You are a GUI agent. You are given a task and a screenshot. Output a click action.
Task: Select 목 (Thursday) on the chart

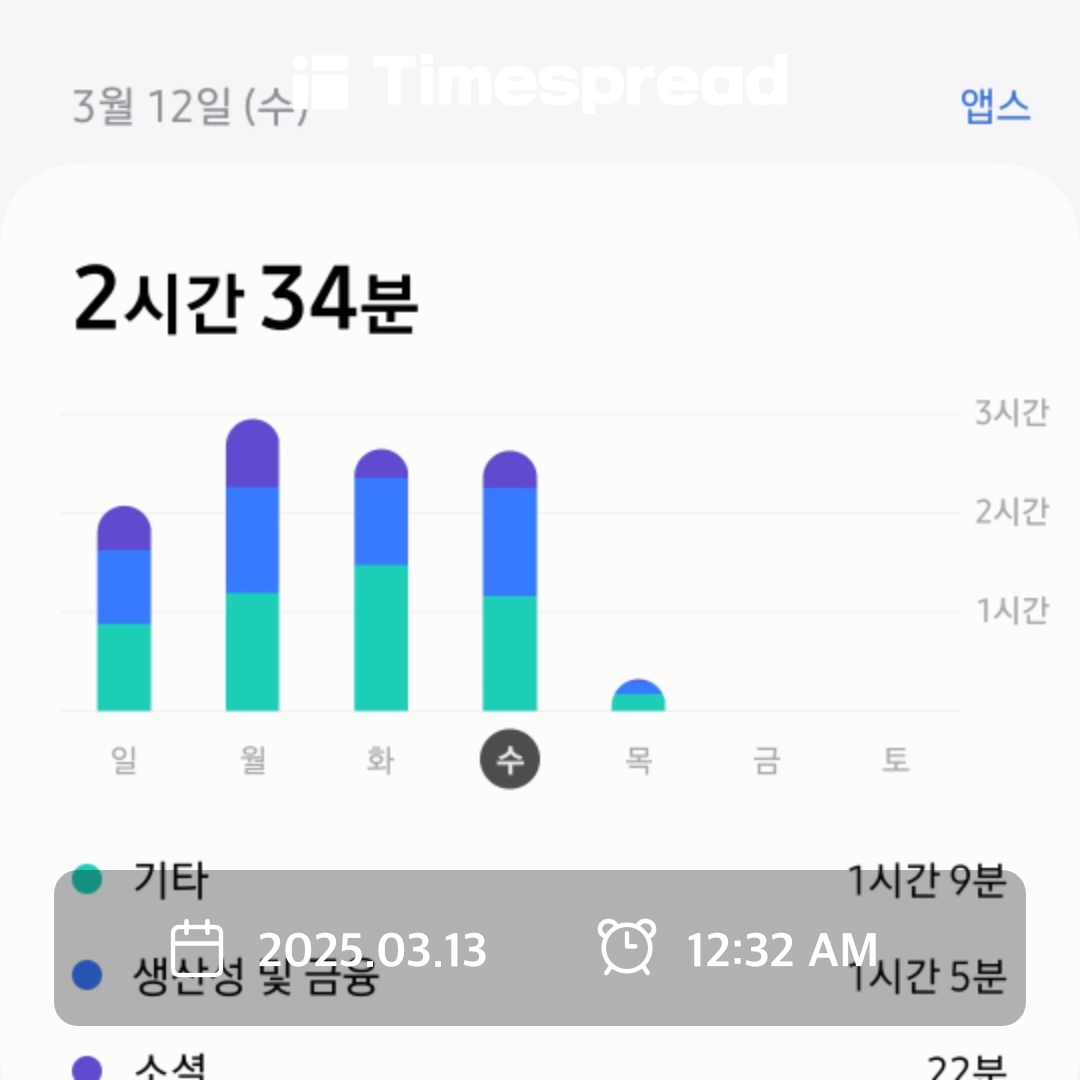(638, 760)
